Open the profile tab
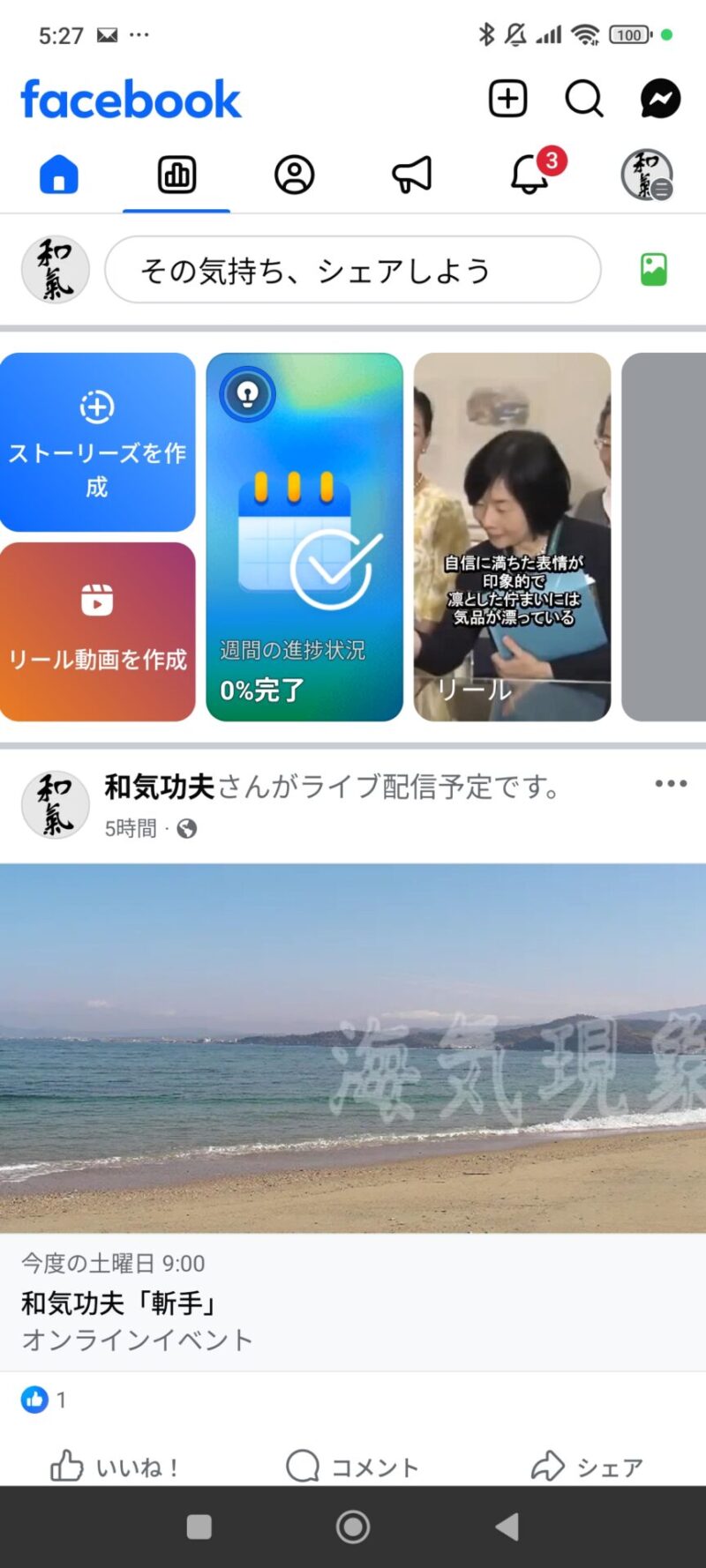The width and height of the screenshot is (706, 1568). pos(294,175)
